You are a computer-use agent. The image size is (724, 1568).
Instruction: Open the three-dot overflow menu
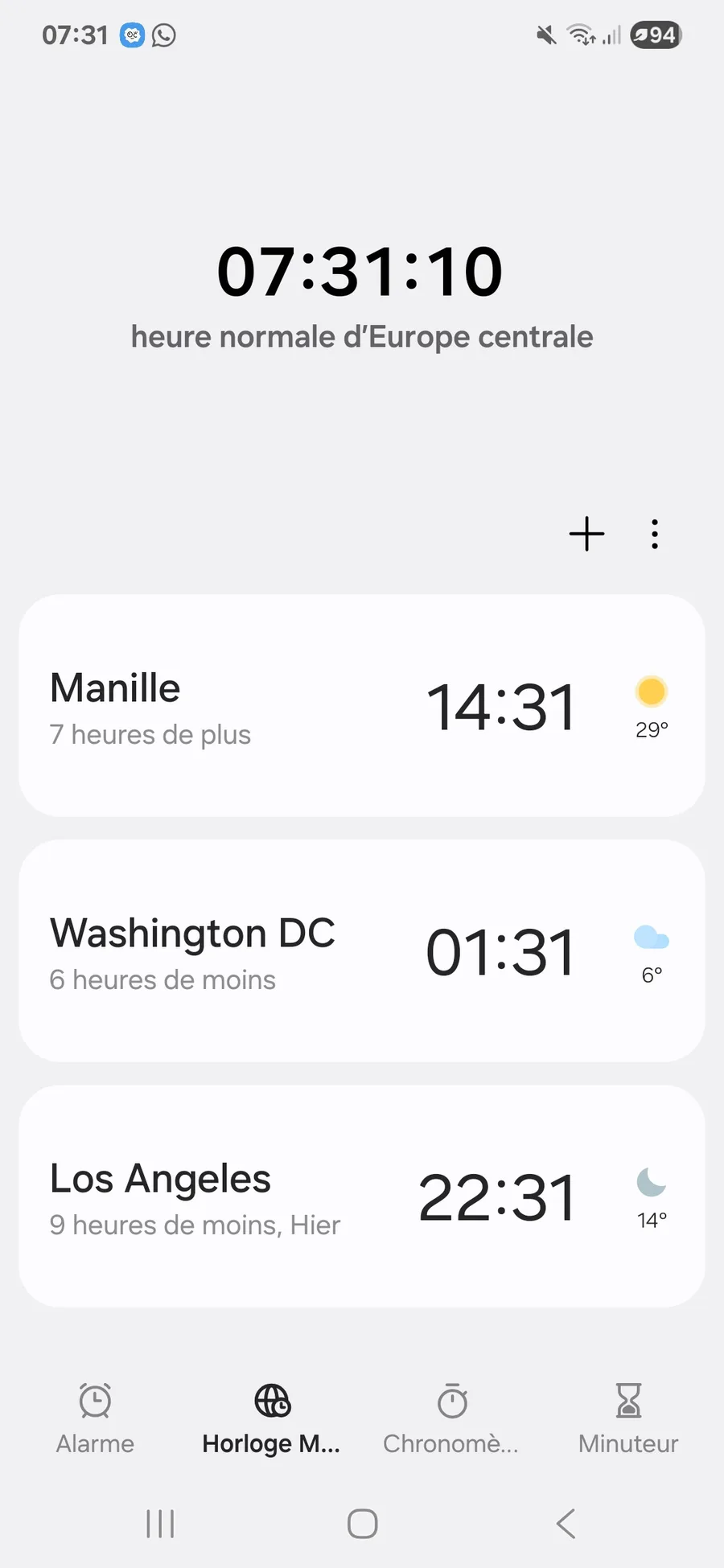tap(655, 534)
